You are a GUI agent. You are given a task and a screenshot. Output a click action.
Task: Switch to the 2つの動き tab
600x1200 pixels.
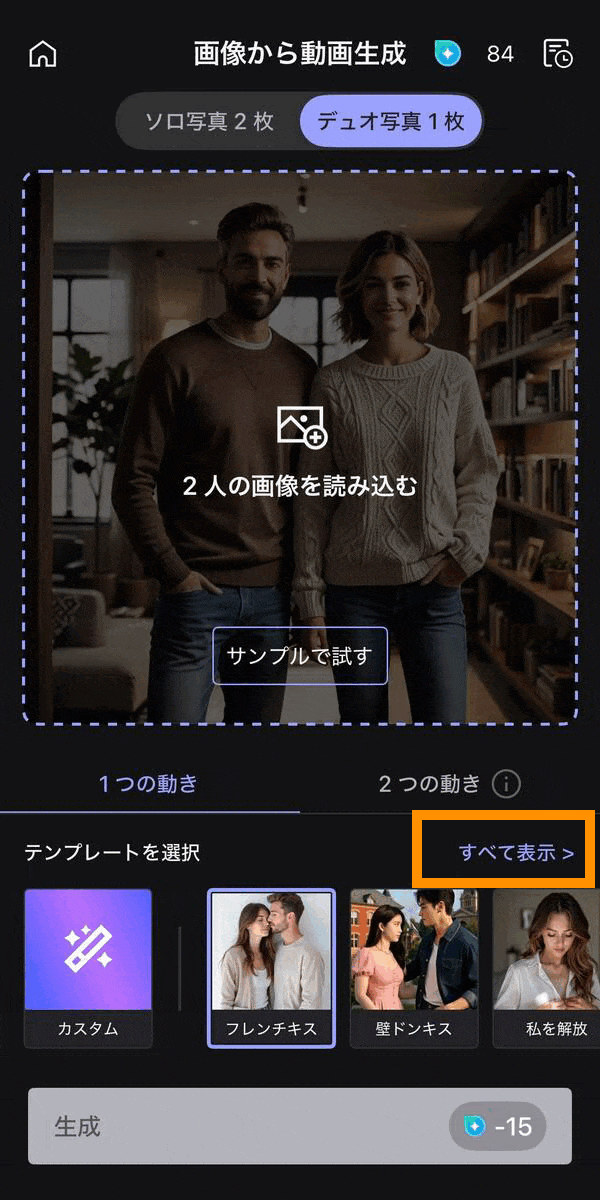click(x=430, y=784)
